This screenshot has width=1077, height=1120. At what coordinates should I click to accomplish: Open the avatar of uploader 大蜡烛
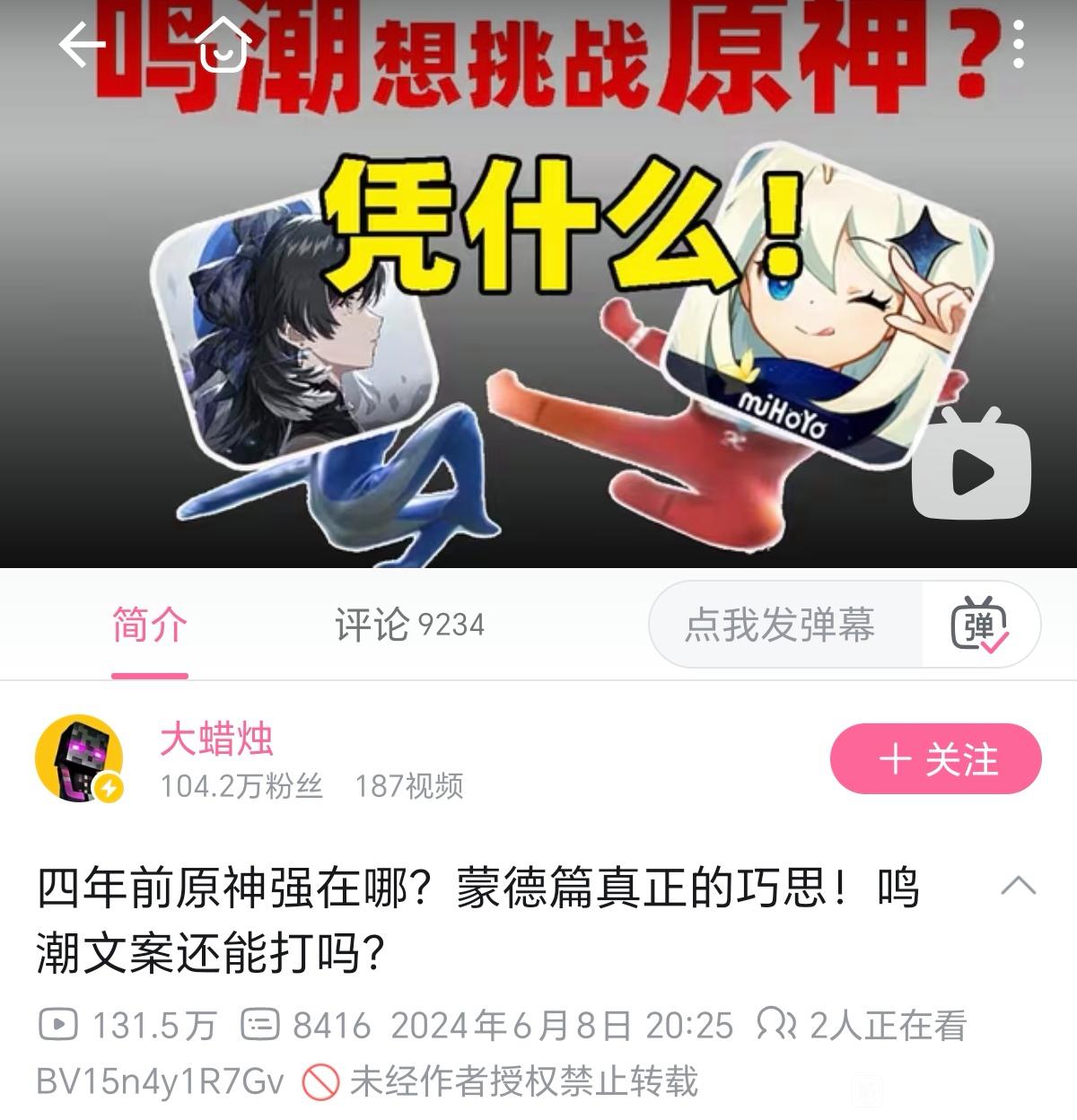click(79, 759)
